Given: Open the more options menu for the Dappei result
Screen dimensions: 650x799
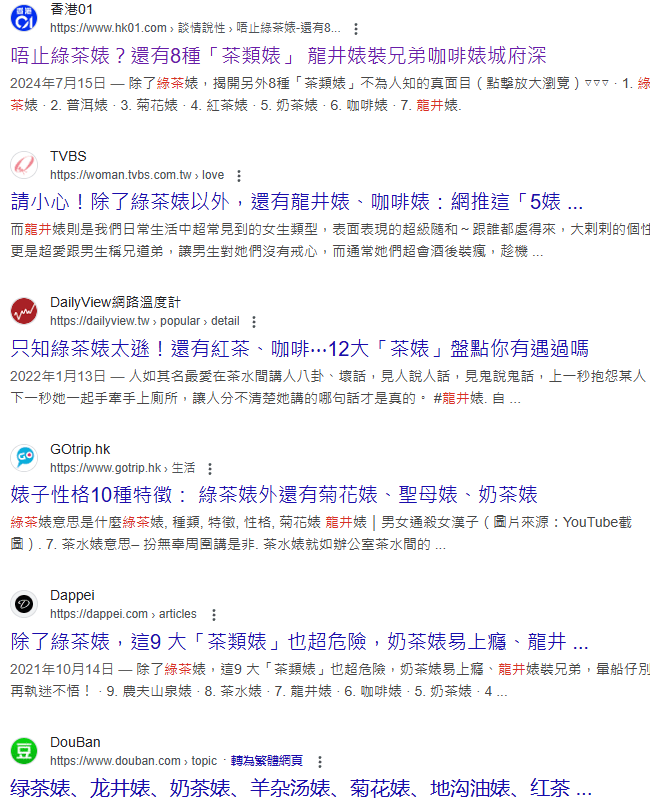Looking at the screenshot, I should (x=213, y=614).
